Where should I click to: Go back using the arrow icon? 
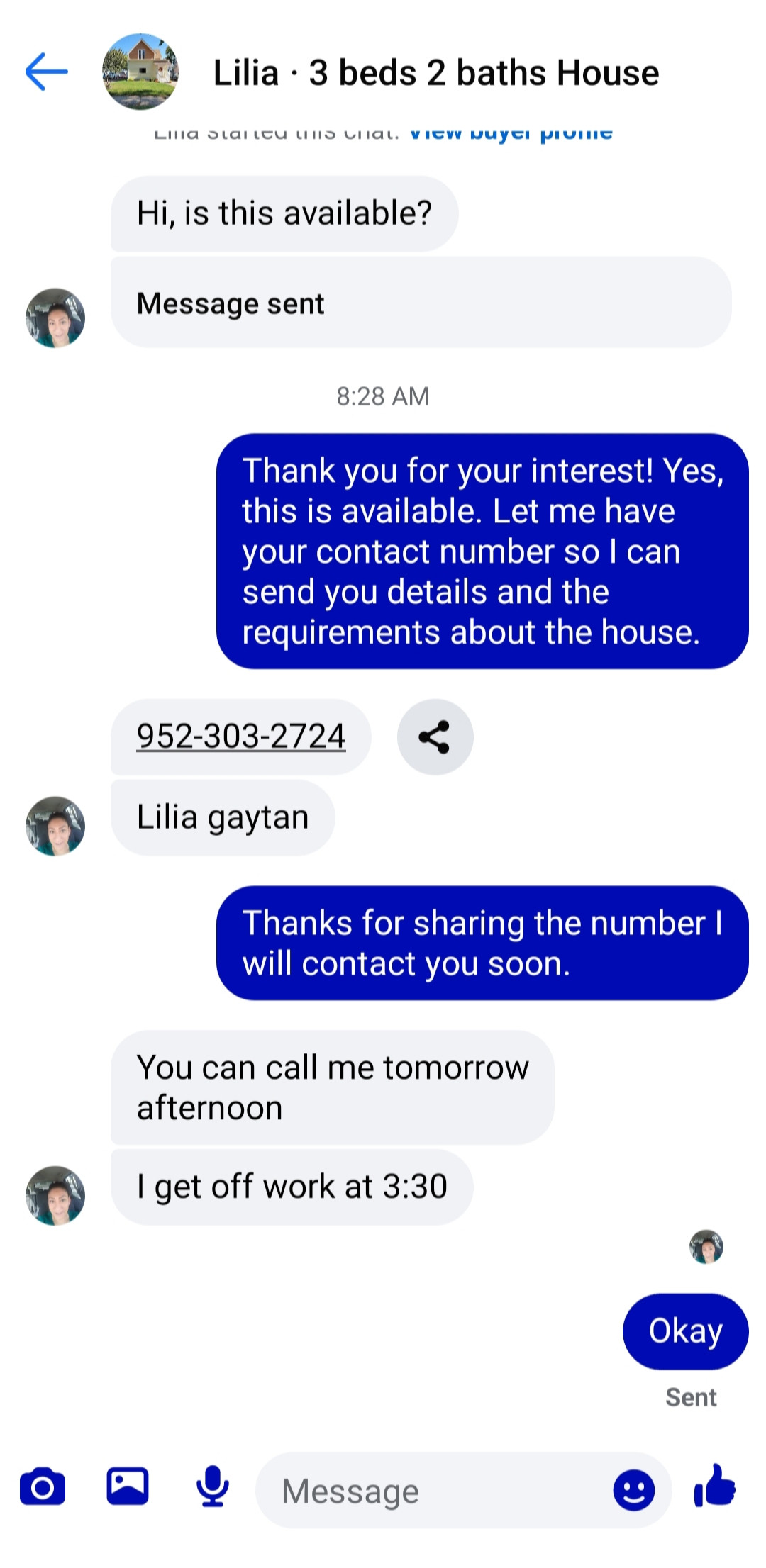pos(46,72)
